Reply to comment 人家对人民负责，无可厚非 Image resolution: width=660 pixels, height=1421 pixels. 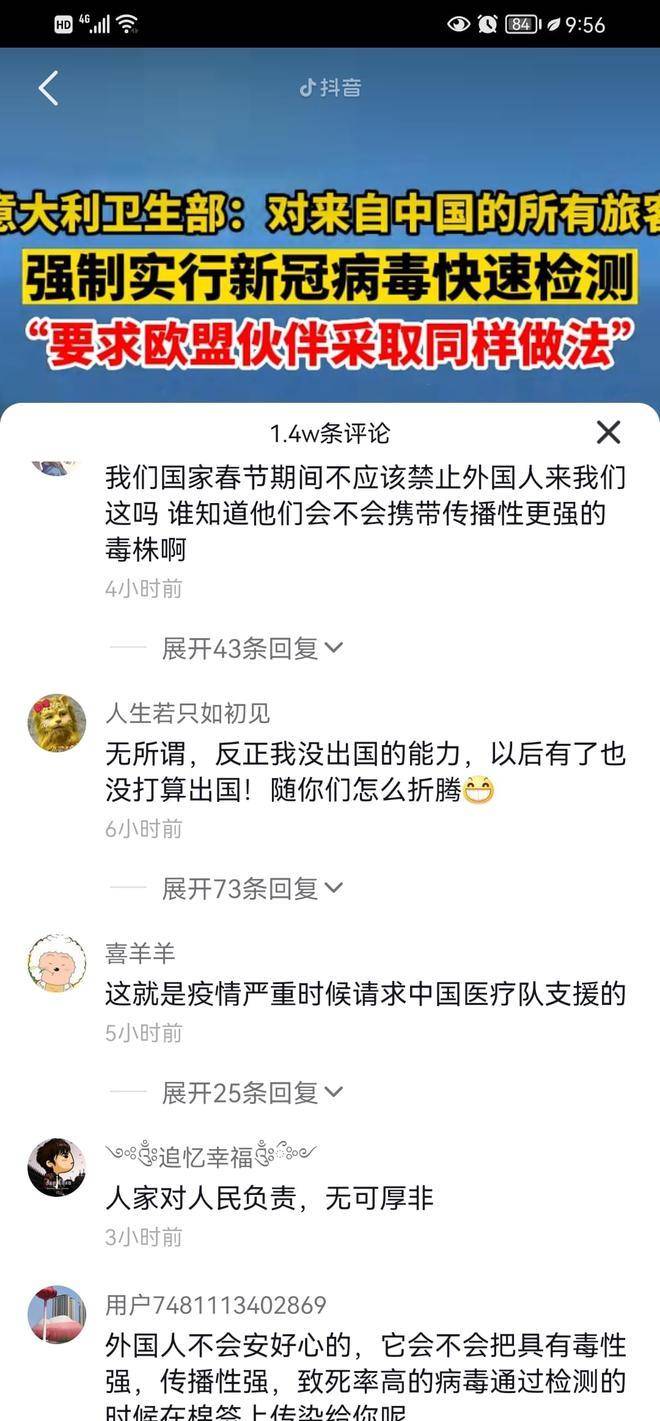(270, 1197)
